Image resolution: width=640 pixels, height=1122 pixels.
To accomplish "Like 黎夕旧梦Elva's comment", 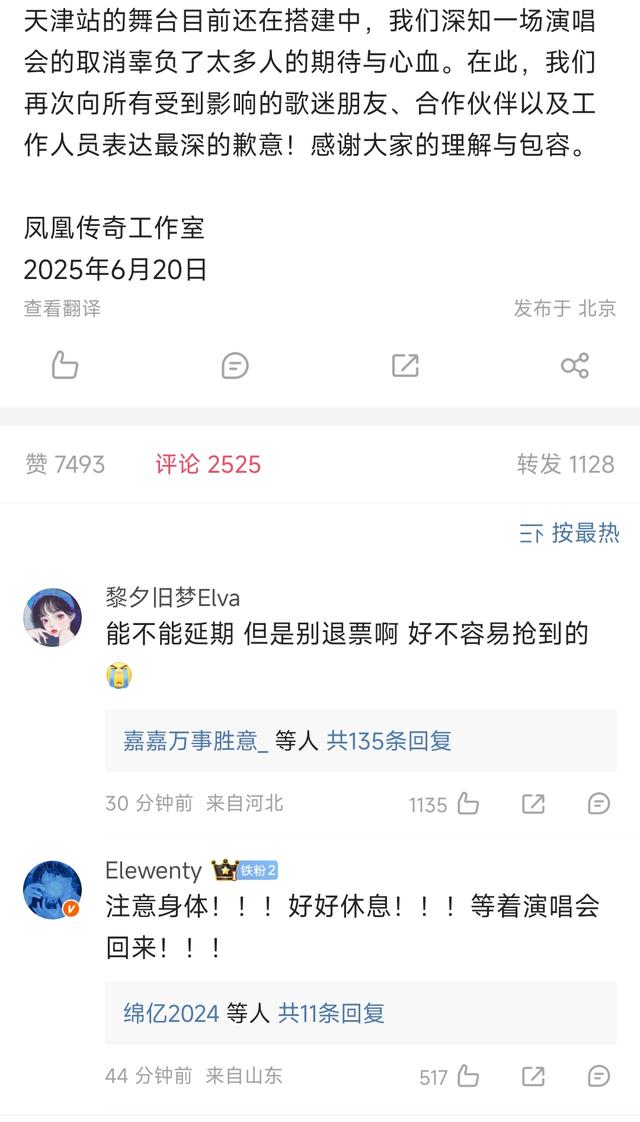I will pyautogui.click(x=468, y=804).
